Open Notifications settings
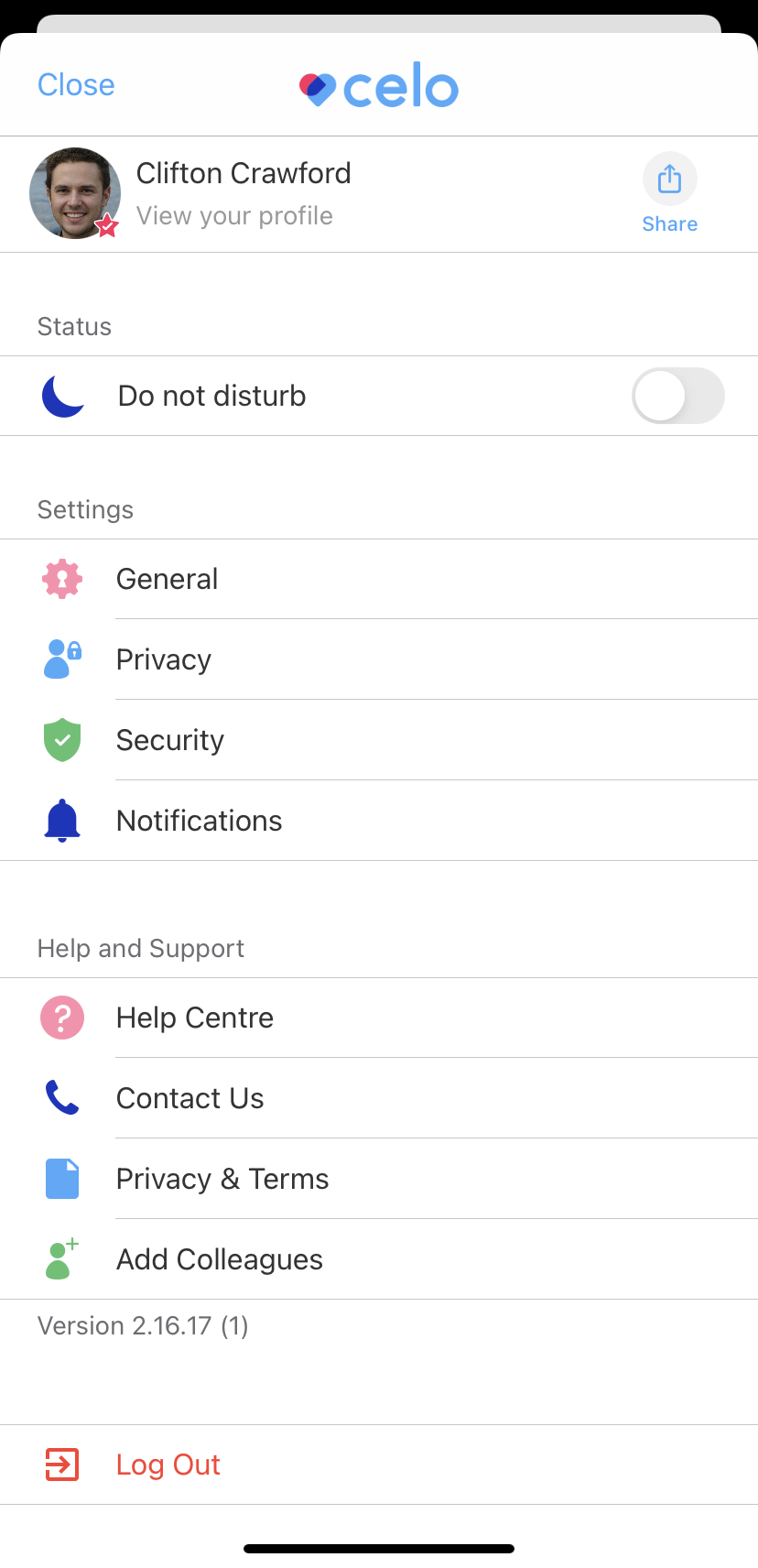This screenshot has width=758, height=1568. [x=200, y=821]
